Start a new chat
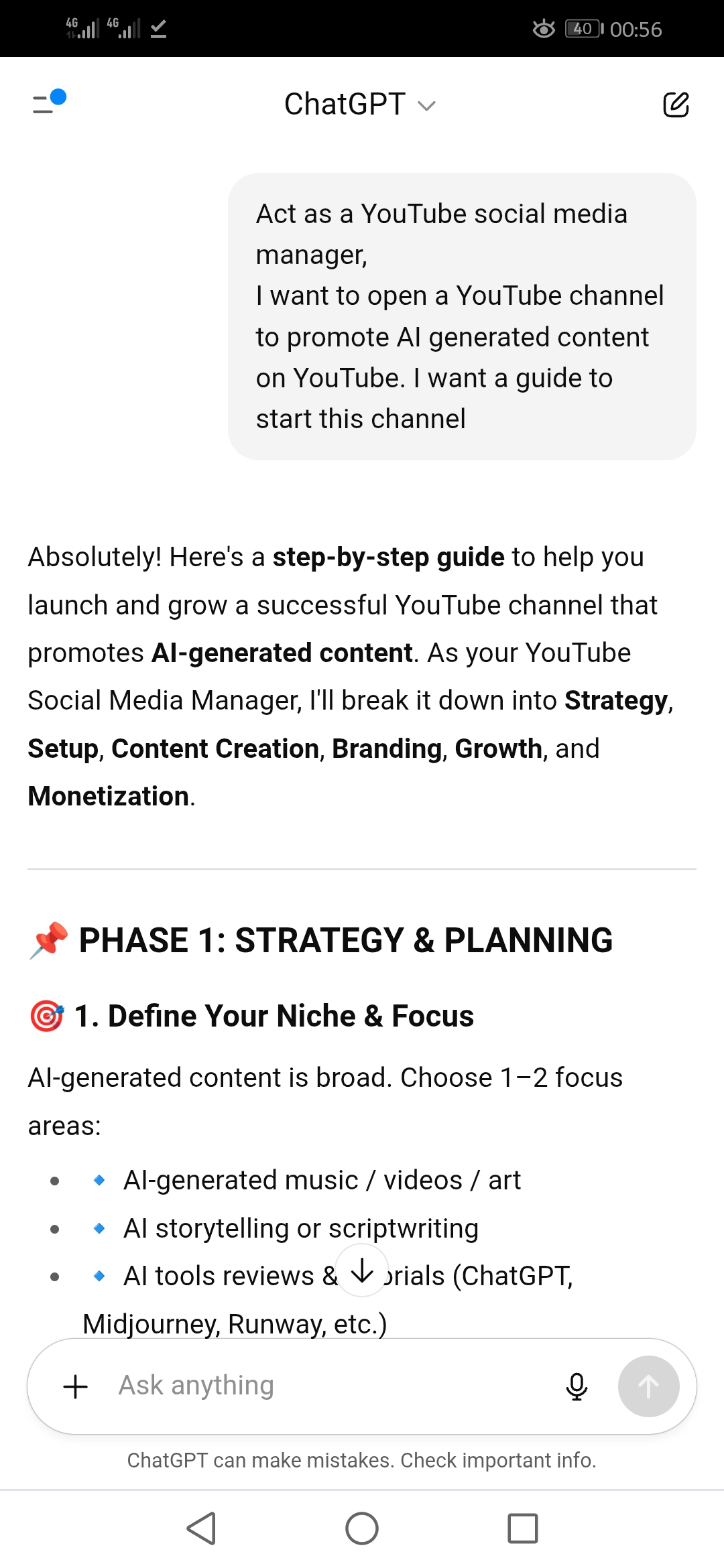Screen dimensions: 724x1568 [x=676, y=105]
